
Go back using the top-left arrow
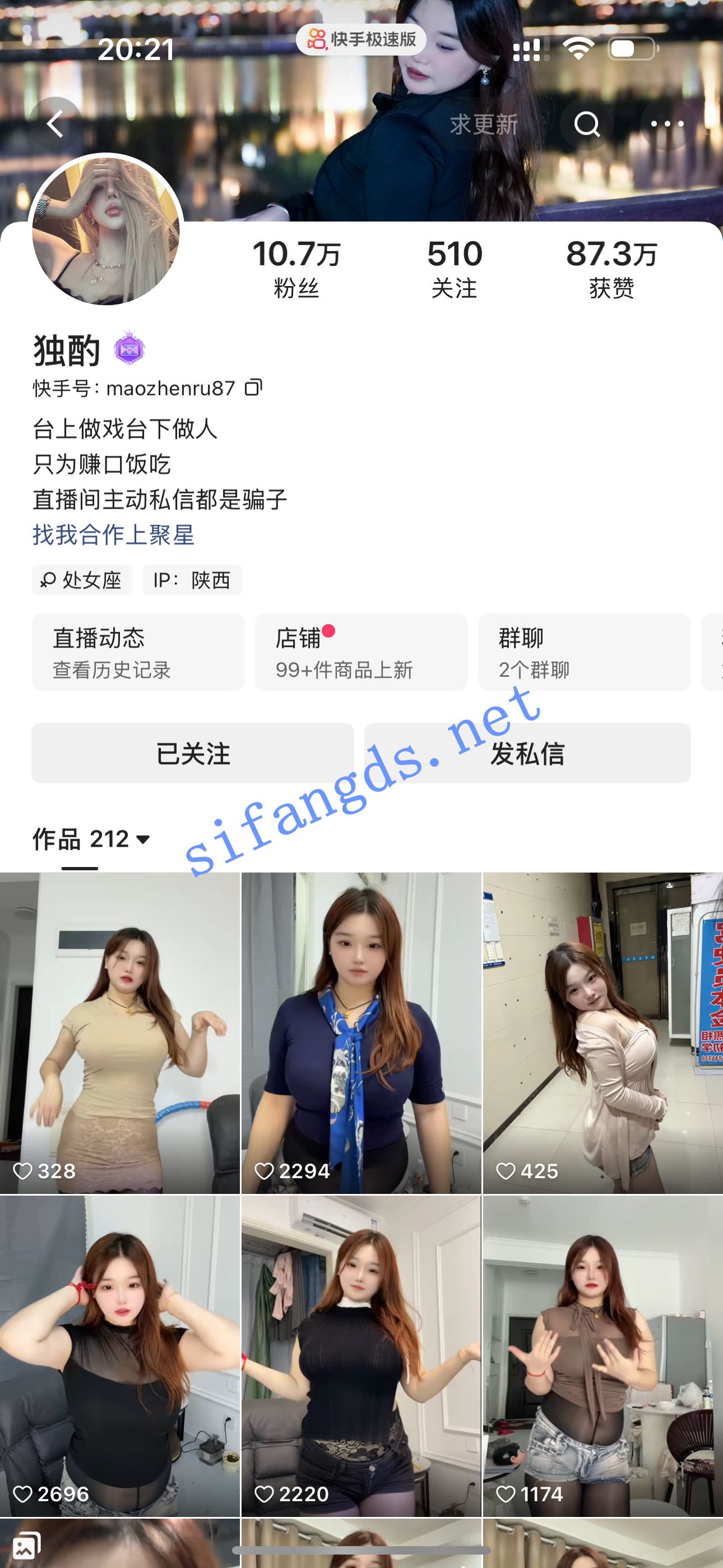click(55, 124)
